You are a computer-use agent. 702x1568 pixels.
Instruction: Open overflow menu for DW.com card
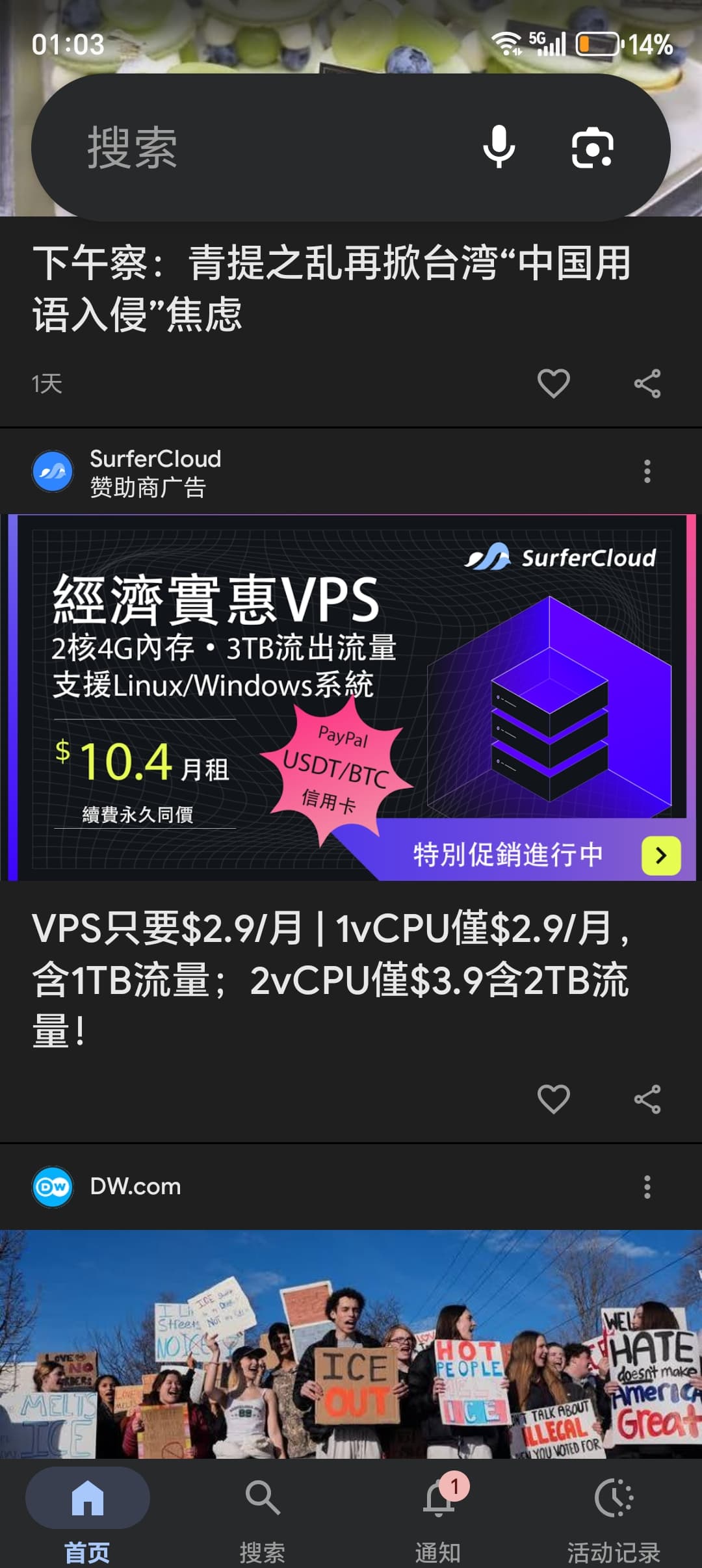[647, 1186]
